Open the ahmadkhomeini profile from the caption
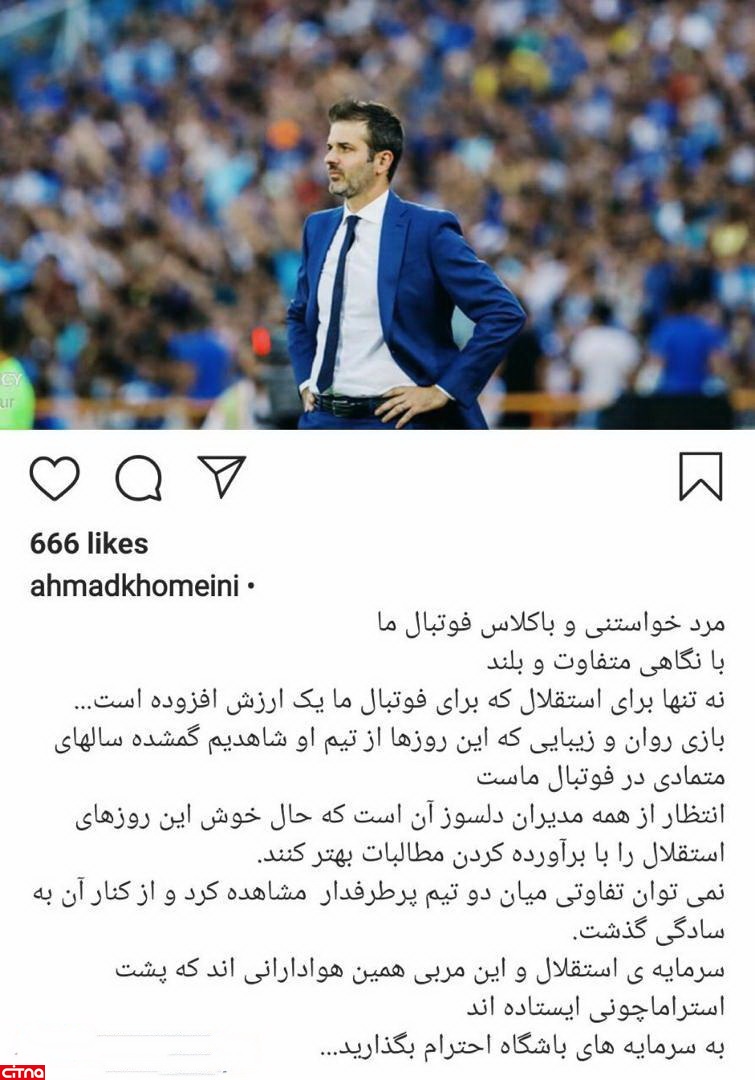The width and height of the screenshot is (755, 1080). tap(135, 587)
